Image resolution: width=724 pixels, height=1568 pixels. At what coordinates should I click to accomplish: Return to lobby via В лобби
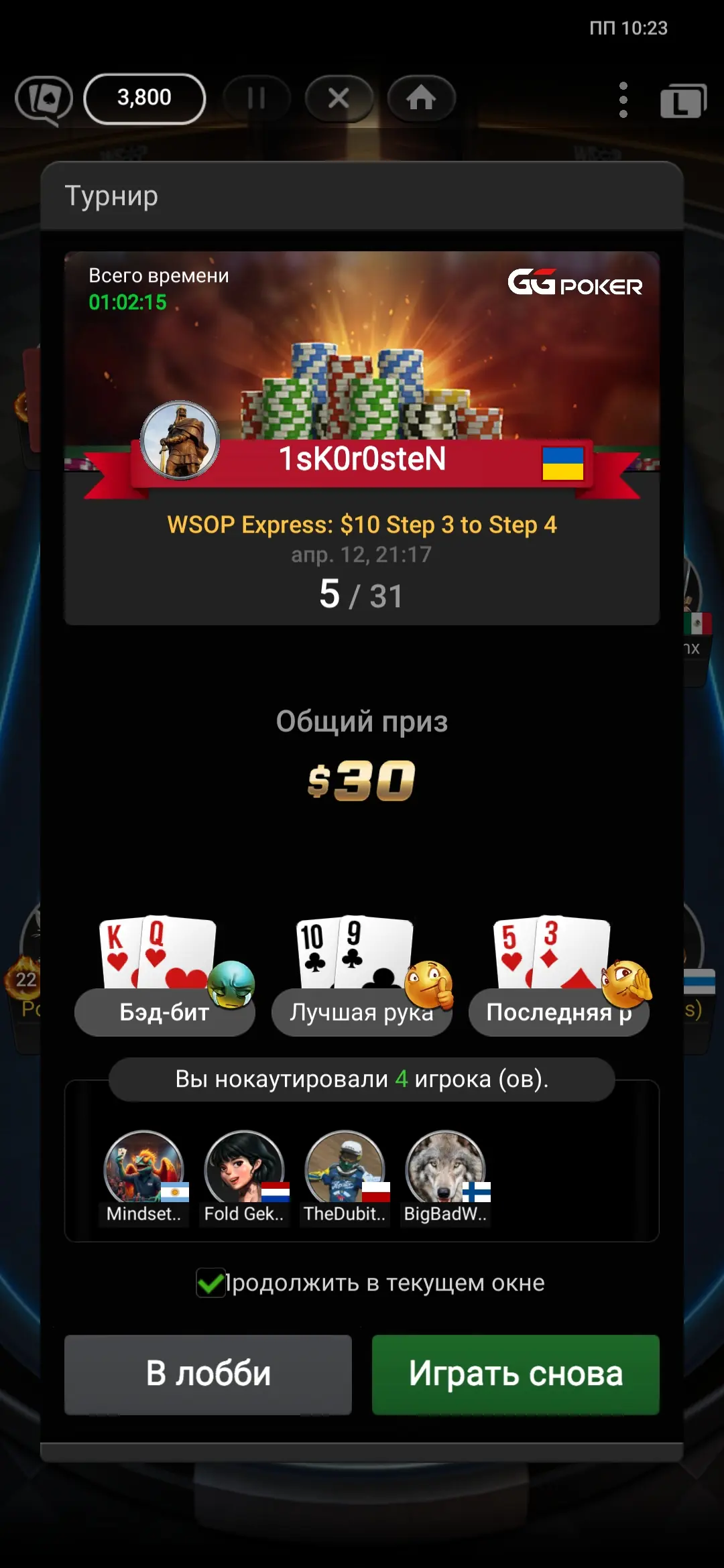click(x=208, y=1374)
